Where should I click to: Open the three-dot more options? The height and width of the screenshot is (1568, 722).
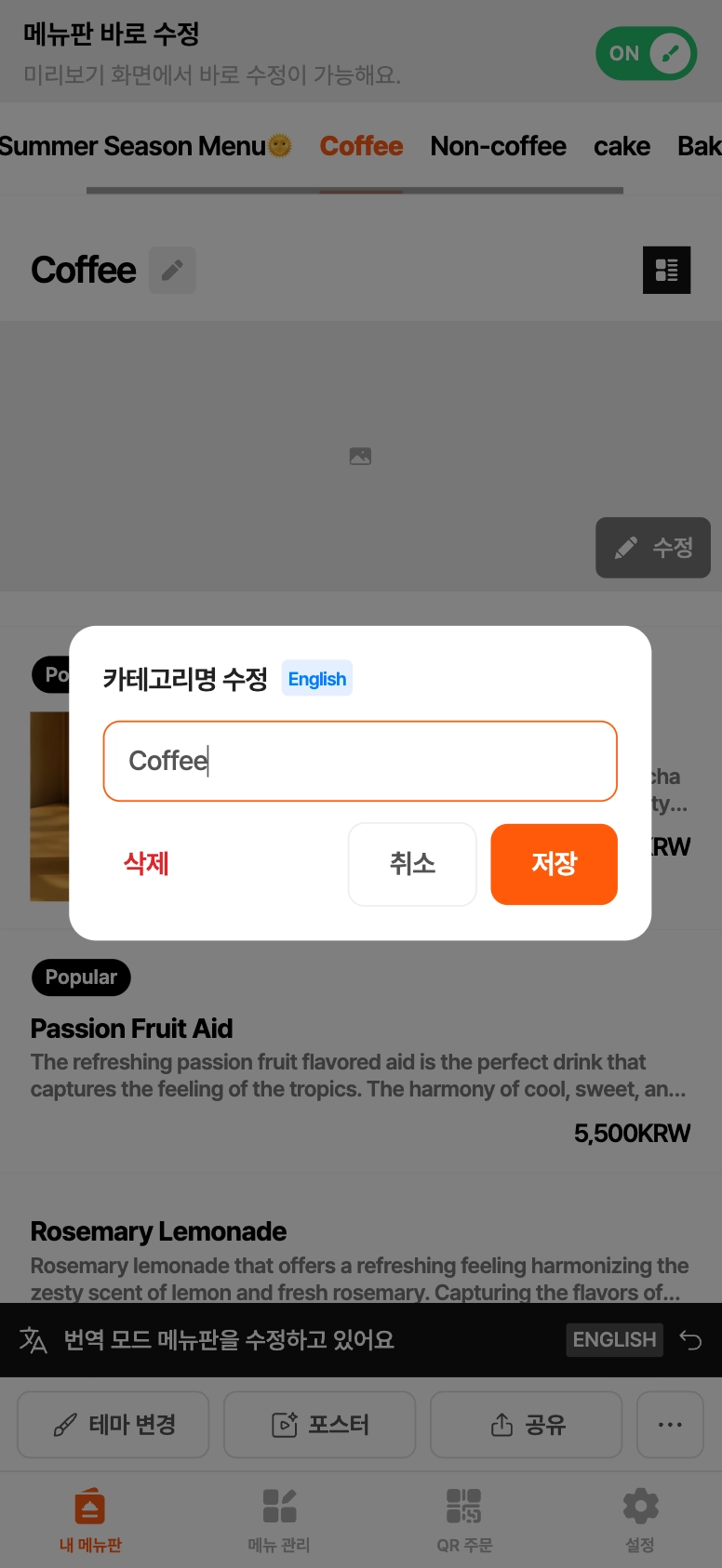pyautogui.click(x=670, y=1425)
